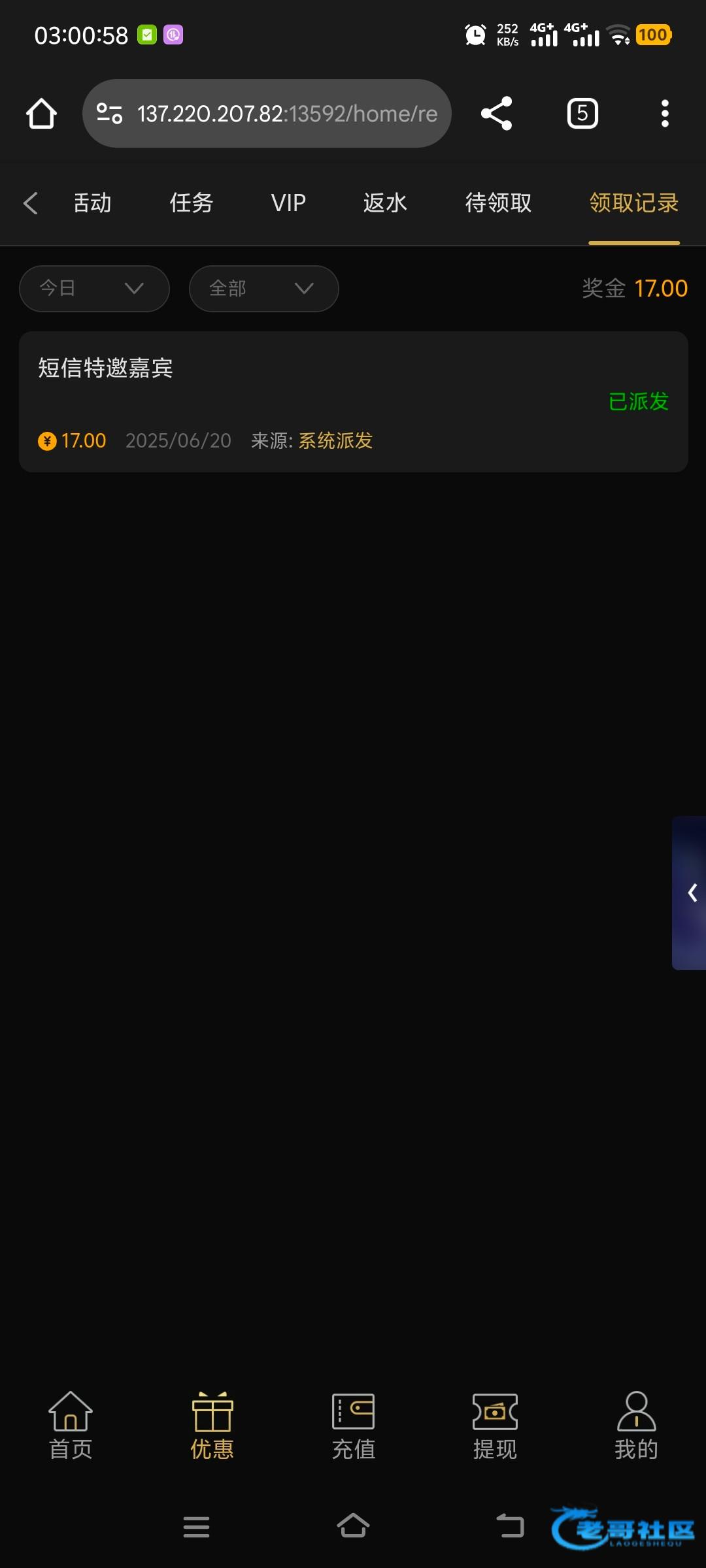Go to the 首页 bottom tab

click(71, 1426)
